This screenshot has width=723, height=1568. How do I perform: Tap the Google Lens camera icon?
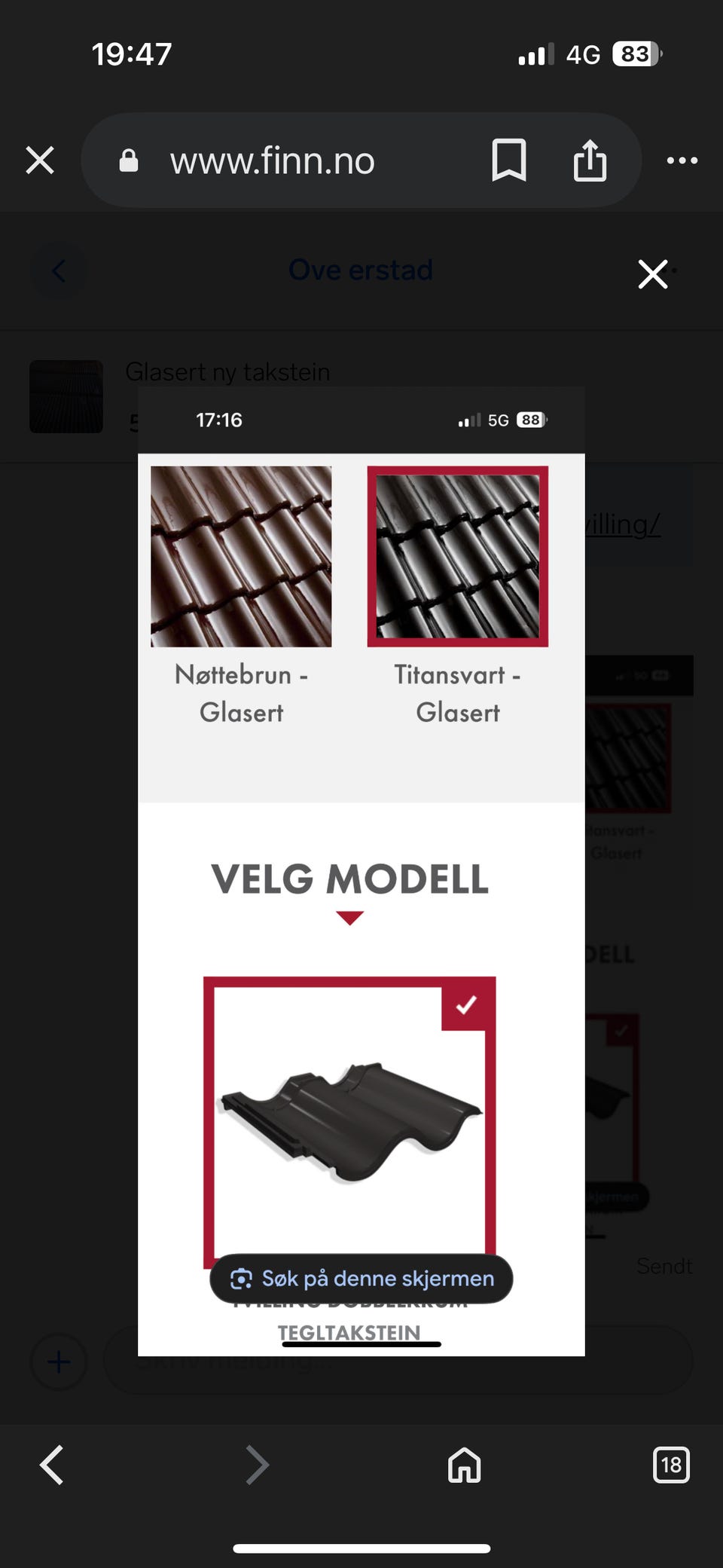click(239, 1279)
